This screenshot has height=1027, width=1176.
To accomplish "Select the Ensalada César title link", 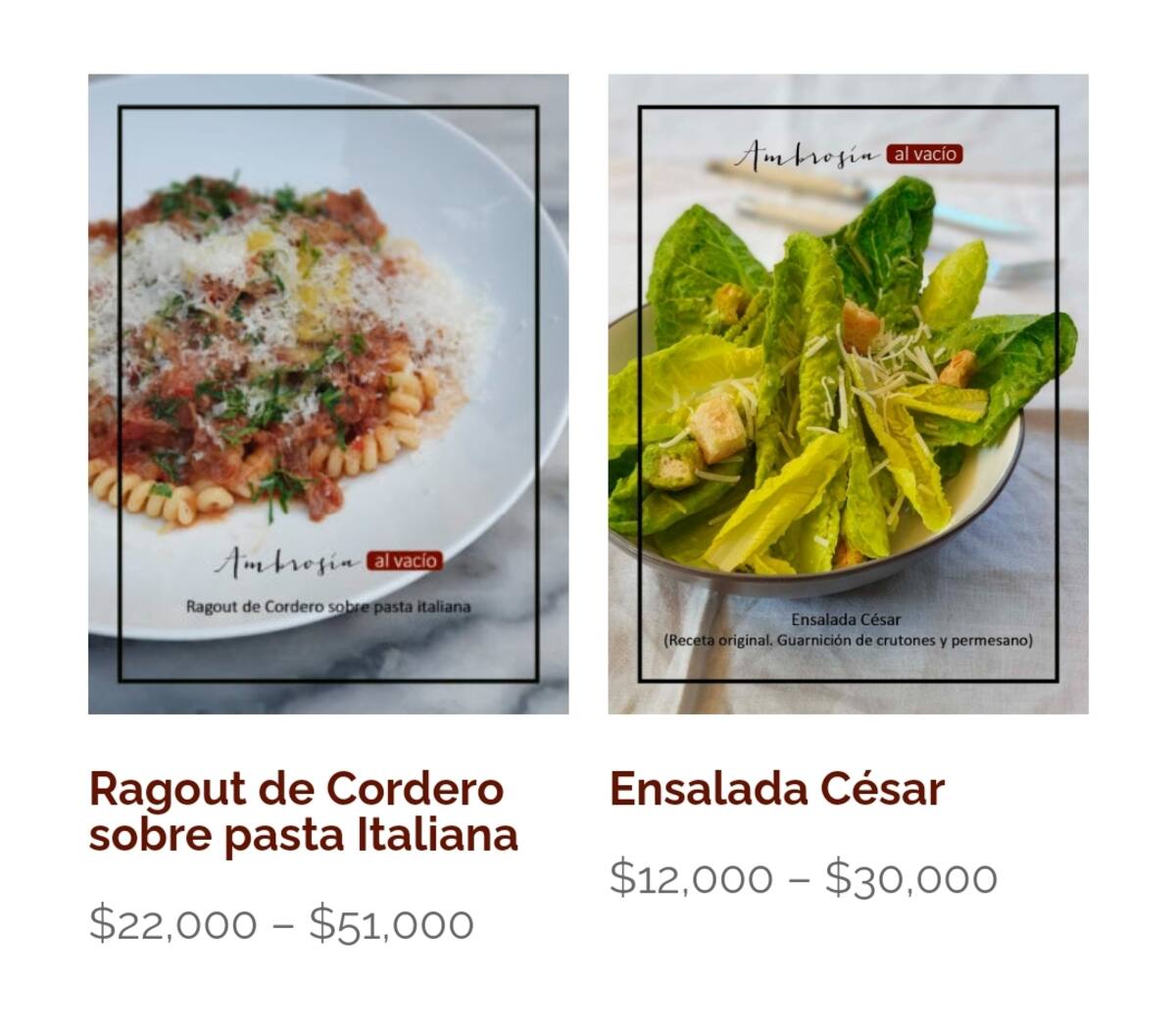I will click(776, 789).
